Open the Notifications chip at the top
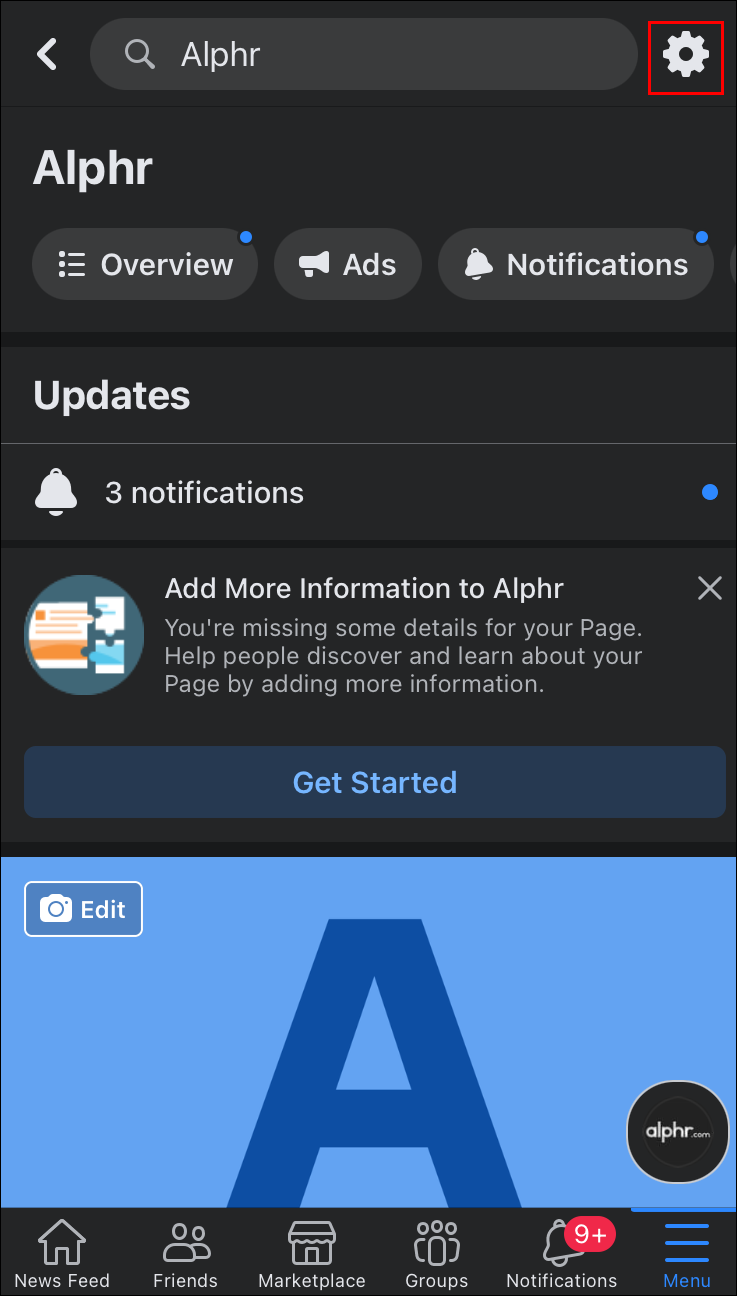737x1296 pixels. coord(576,265)
